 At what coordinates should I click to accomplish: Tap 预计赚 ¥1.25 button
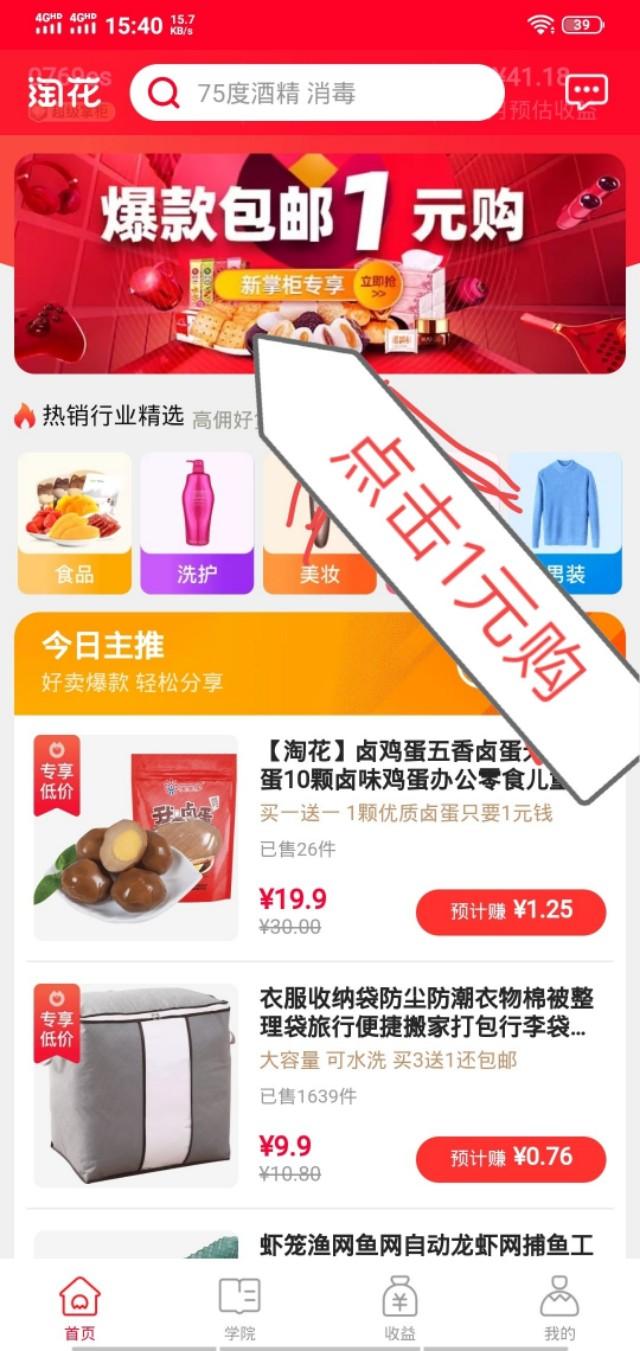511,911
